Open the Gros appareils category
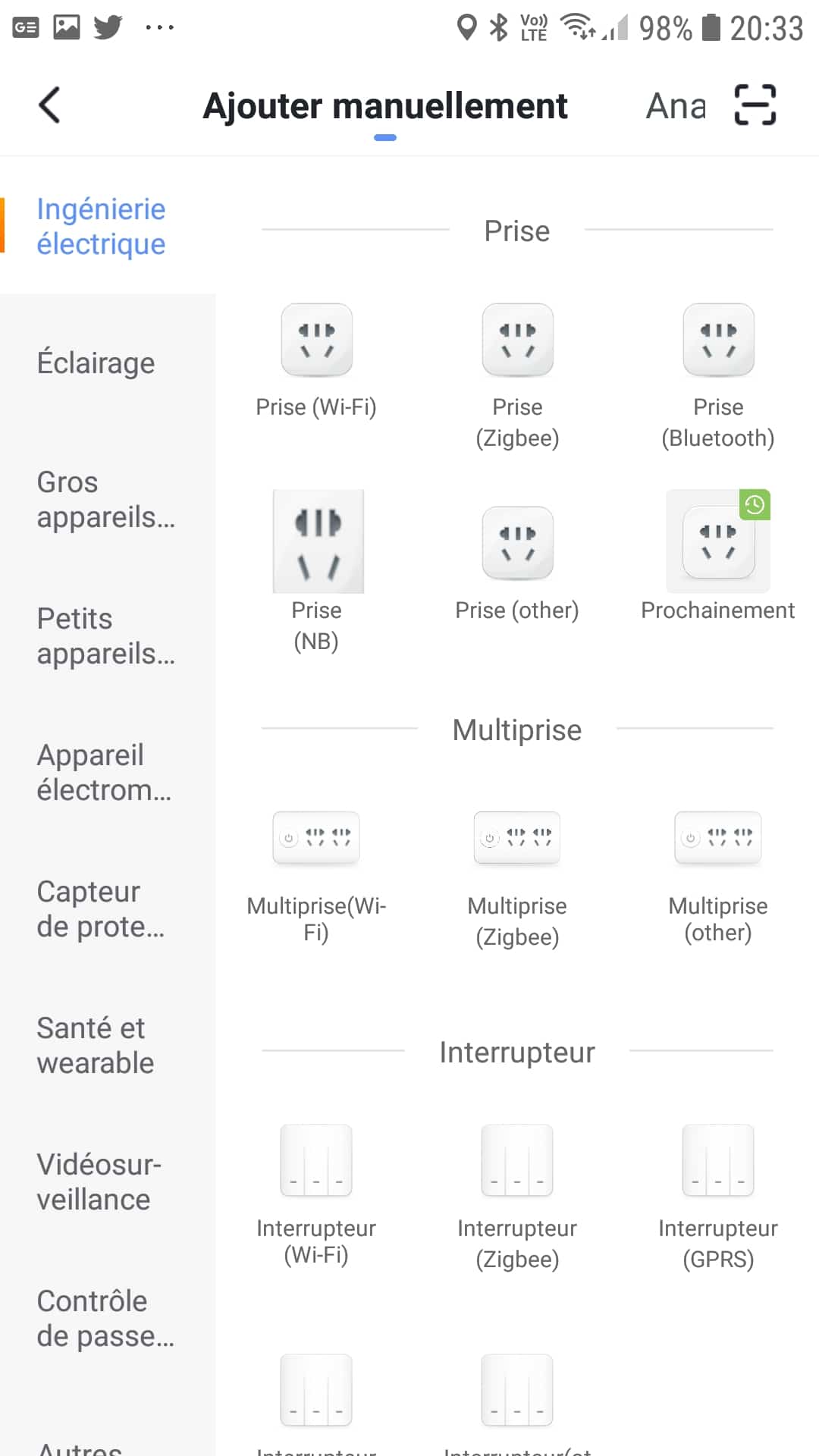The height and width of the screenshot is (1456, 819). click(106, 499)
